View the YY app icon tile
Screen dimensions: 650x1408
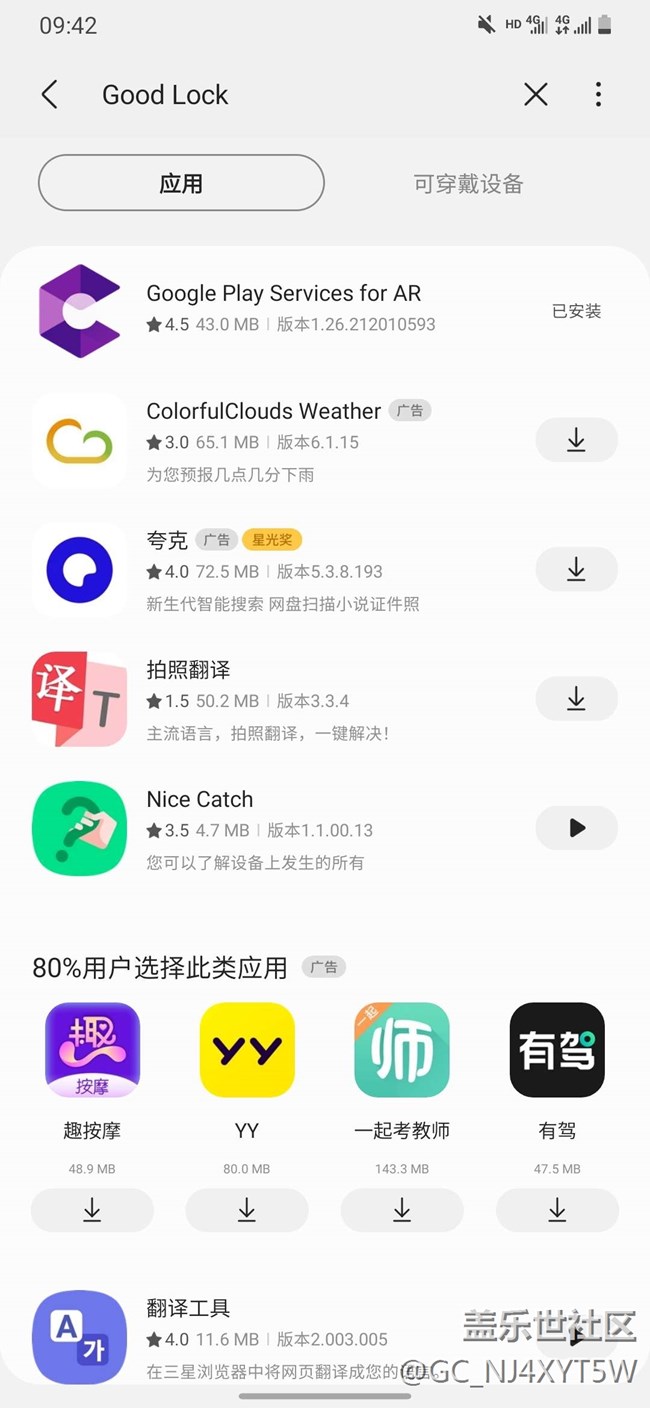(247, 1050)
